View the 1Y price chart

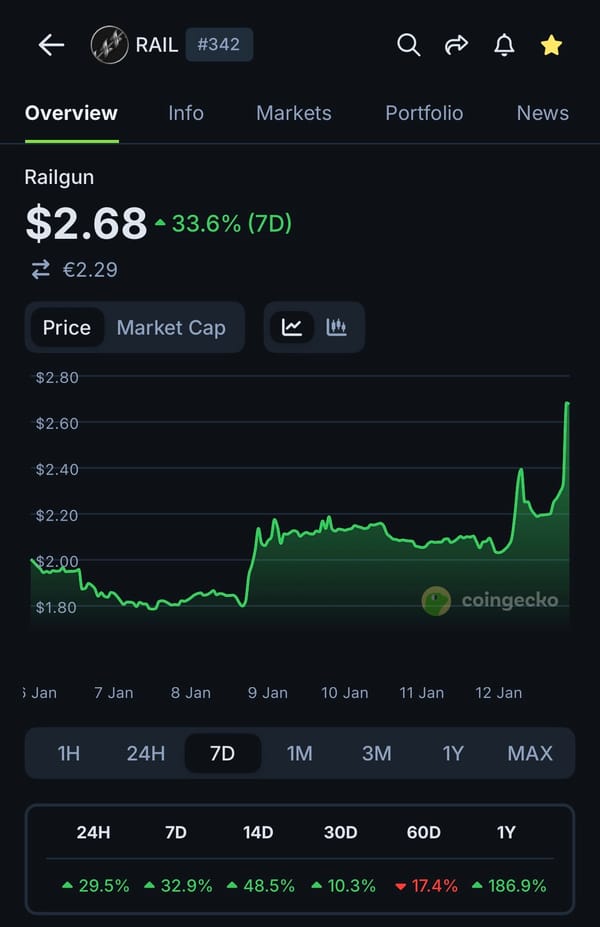pyautogui.click(x=453, y=753)
